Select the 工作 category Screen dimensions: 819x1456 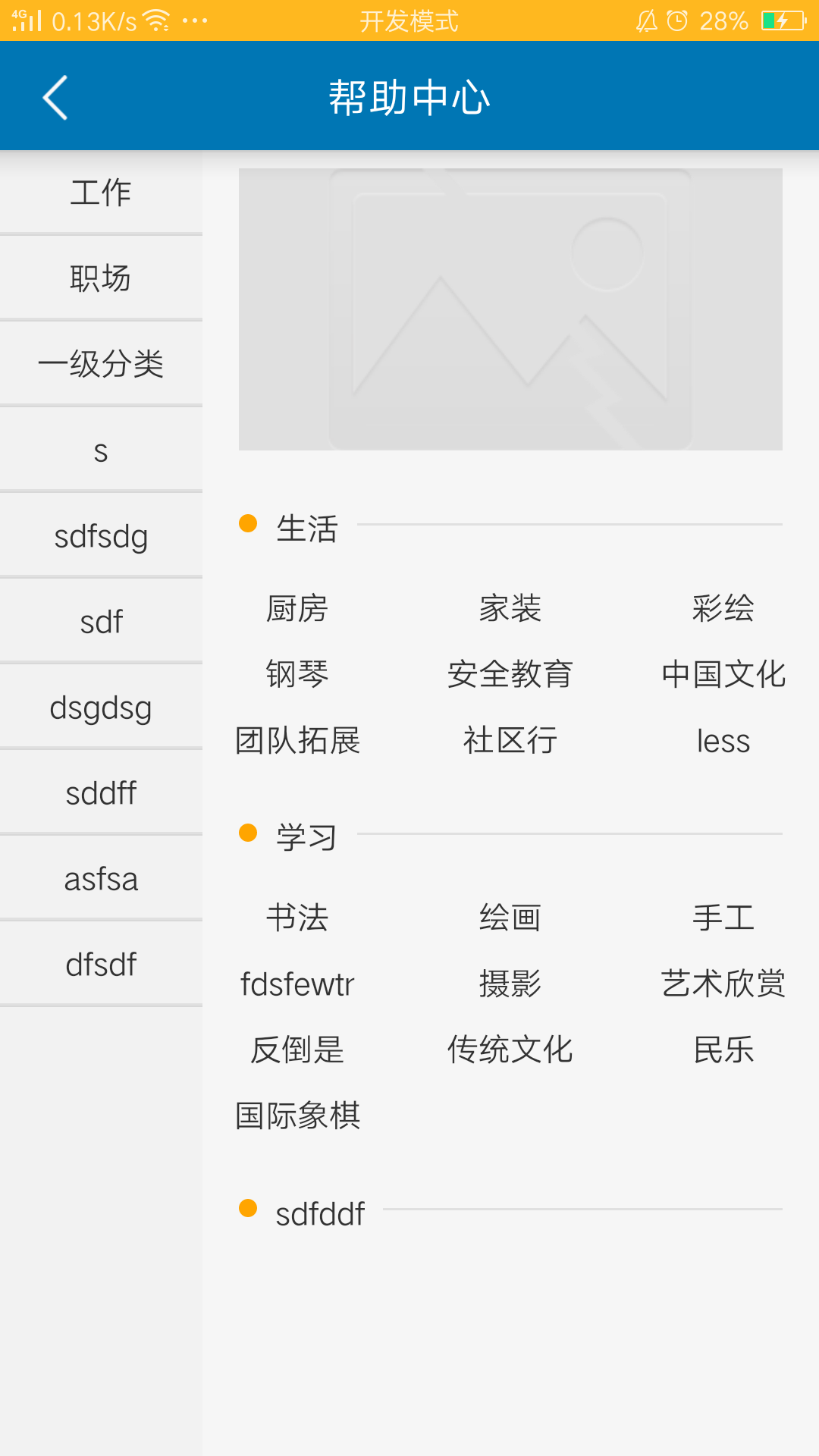pos(101,193)
